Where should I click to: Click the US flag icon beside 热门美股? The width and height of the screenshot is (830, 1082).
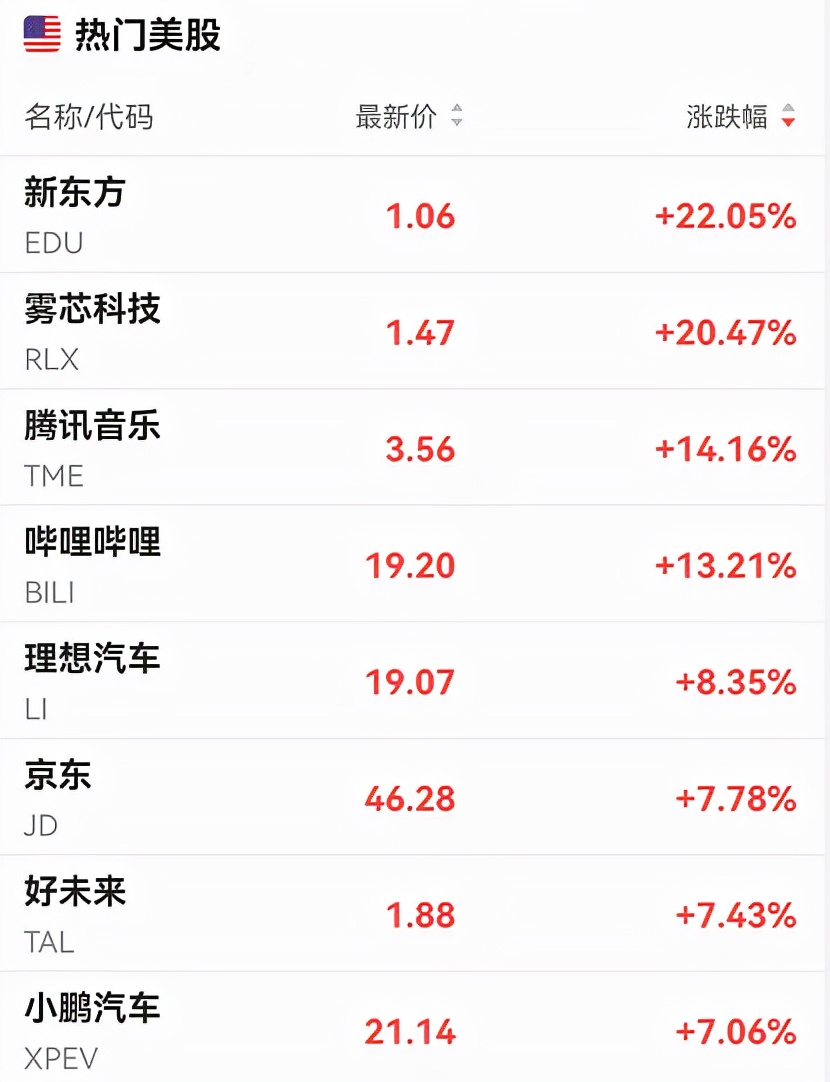click(40, 33)
